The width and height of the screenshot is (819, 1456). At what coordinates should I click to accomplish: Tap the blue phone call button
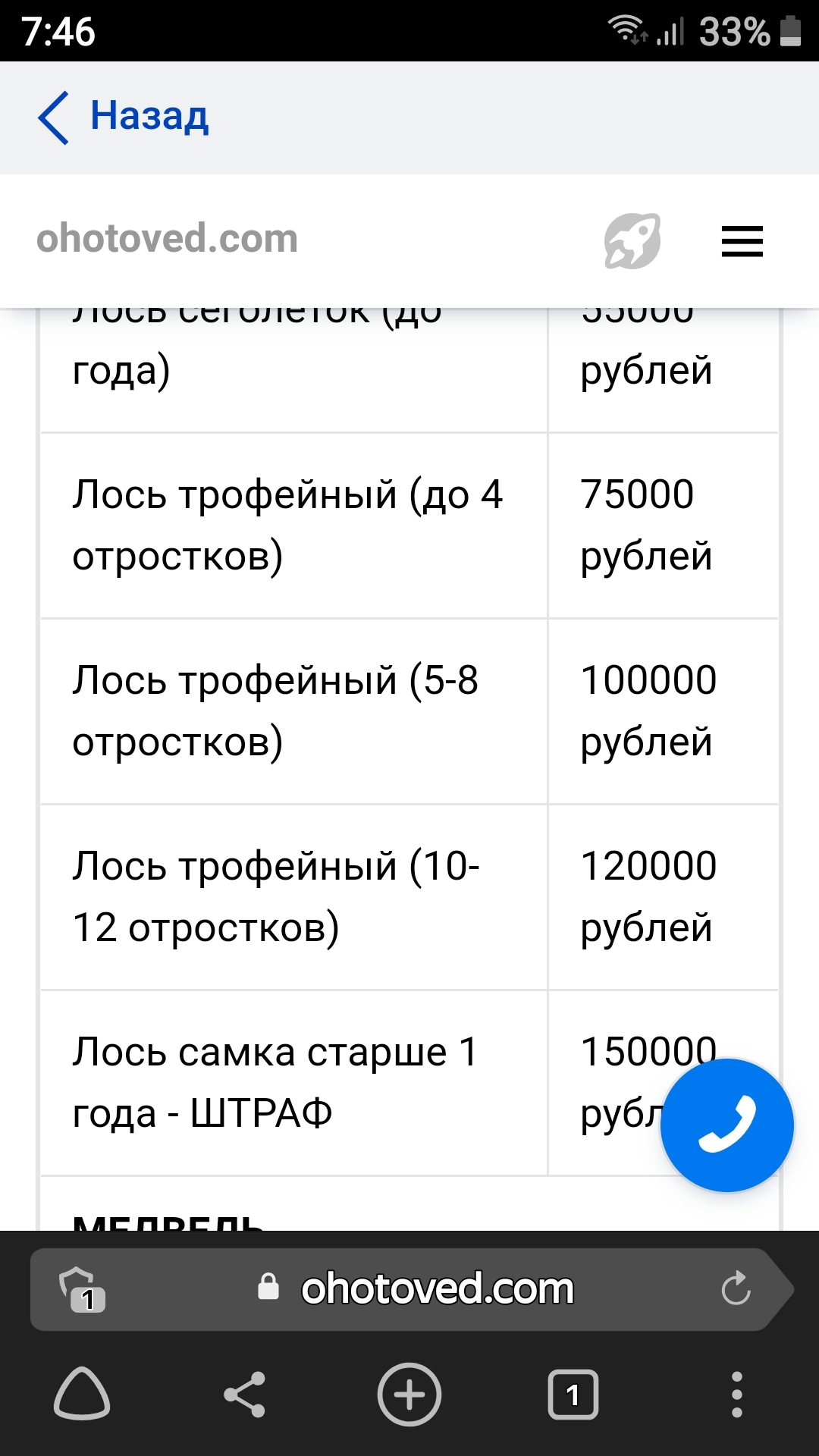click(x=726, y=1125)
